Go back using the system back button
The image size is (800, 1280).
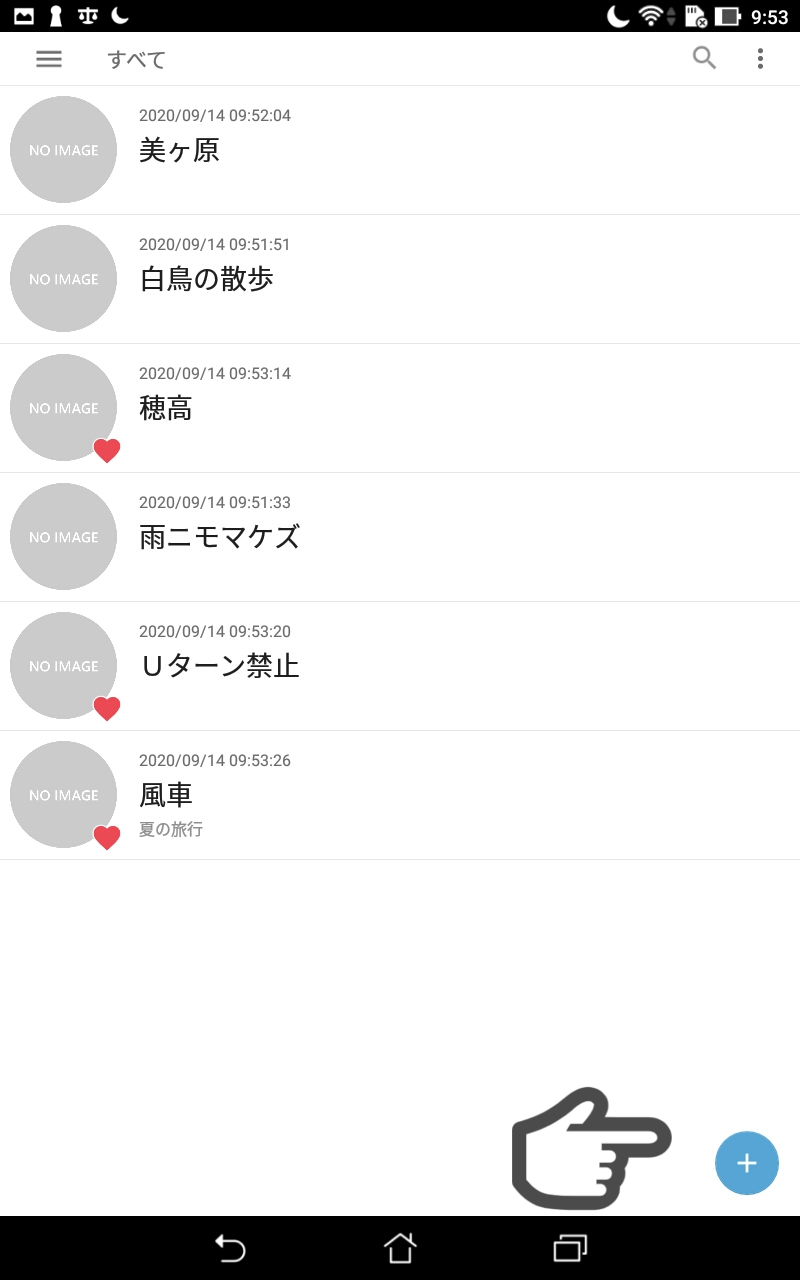230,1248
